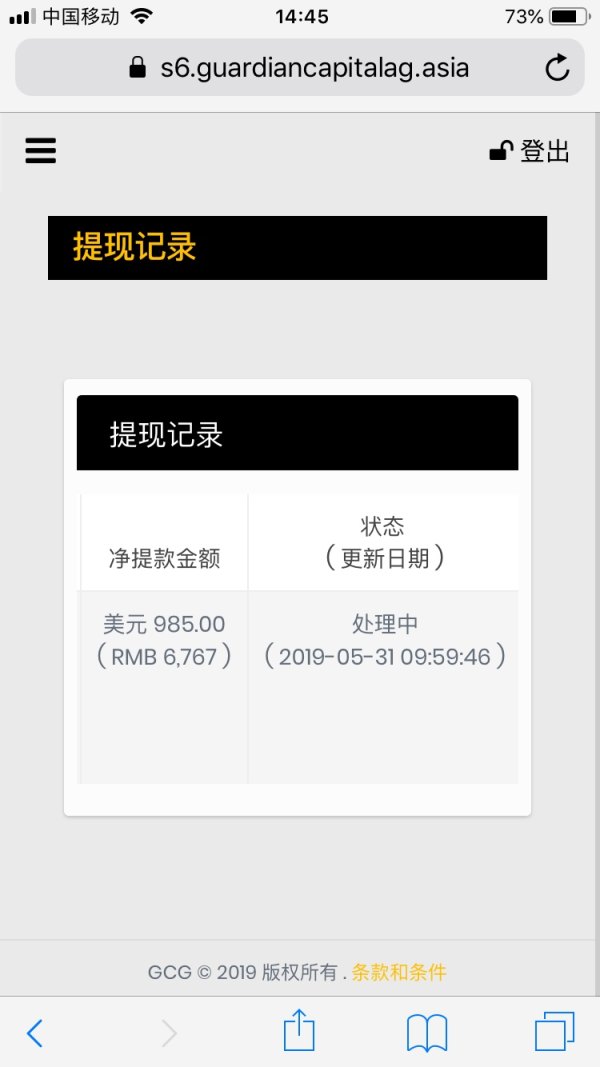Go back to the previous page

point(35,1032)
